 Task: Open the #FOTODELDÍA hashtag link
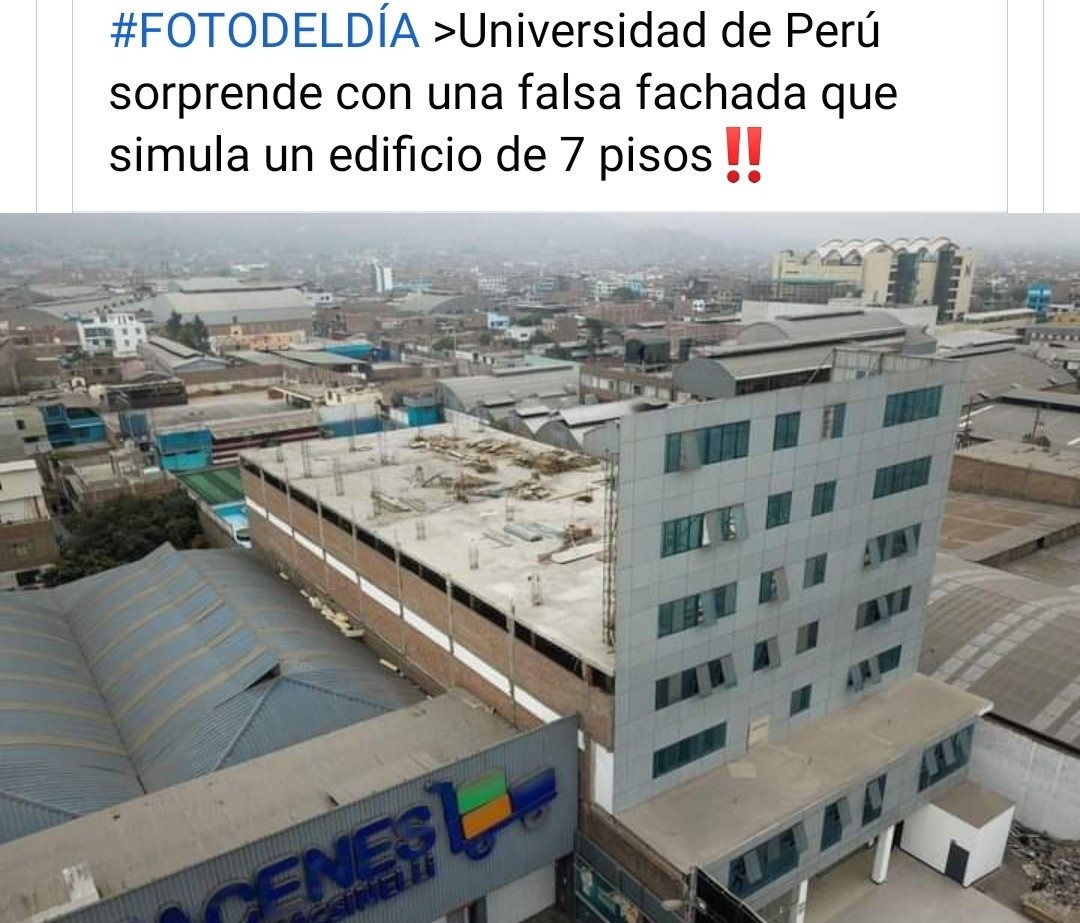(x=264, y=32)
